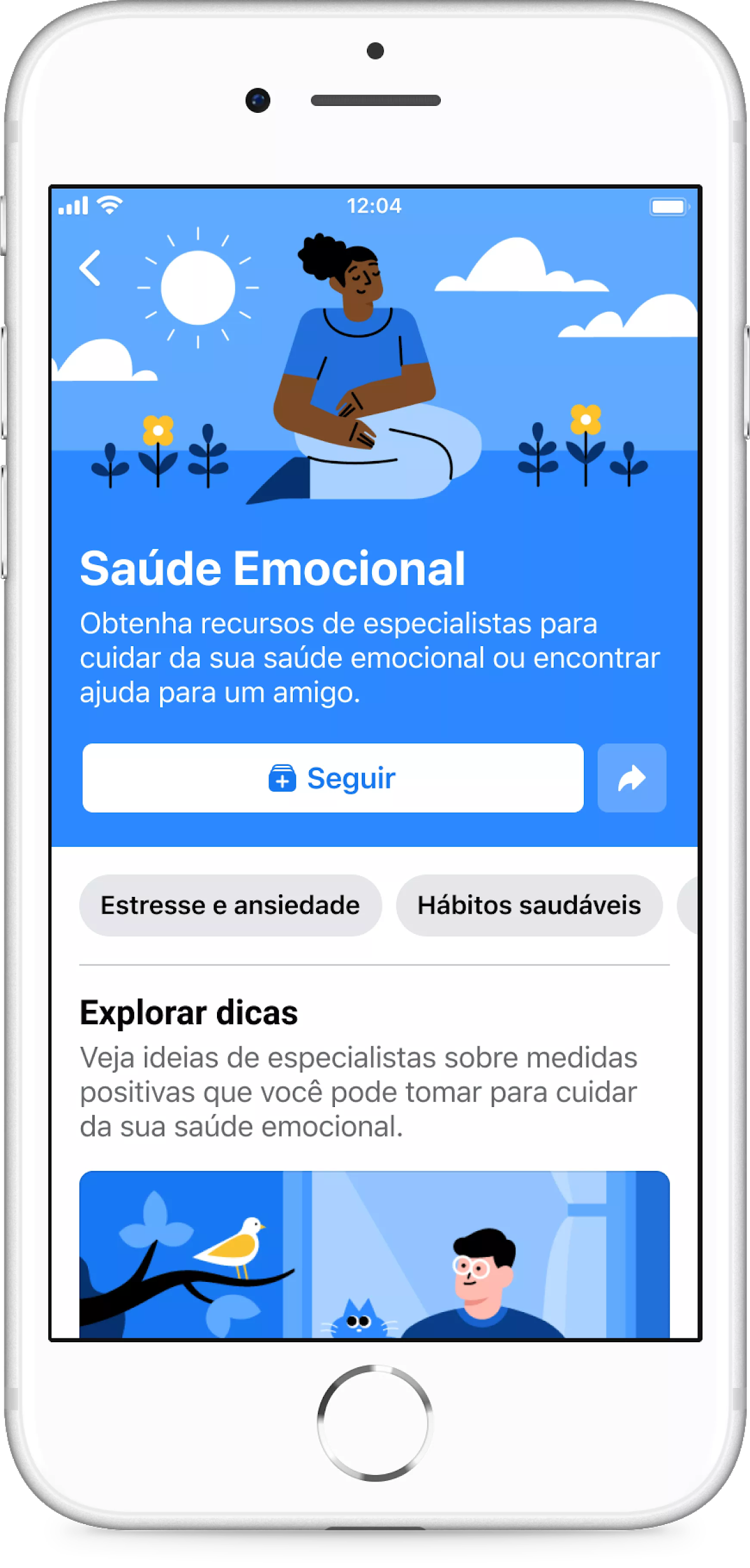The image size is (750, 1568).
Task: Follow the Saúde Emocional page with Seguir
Action: [333, 778]
